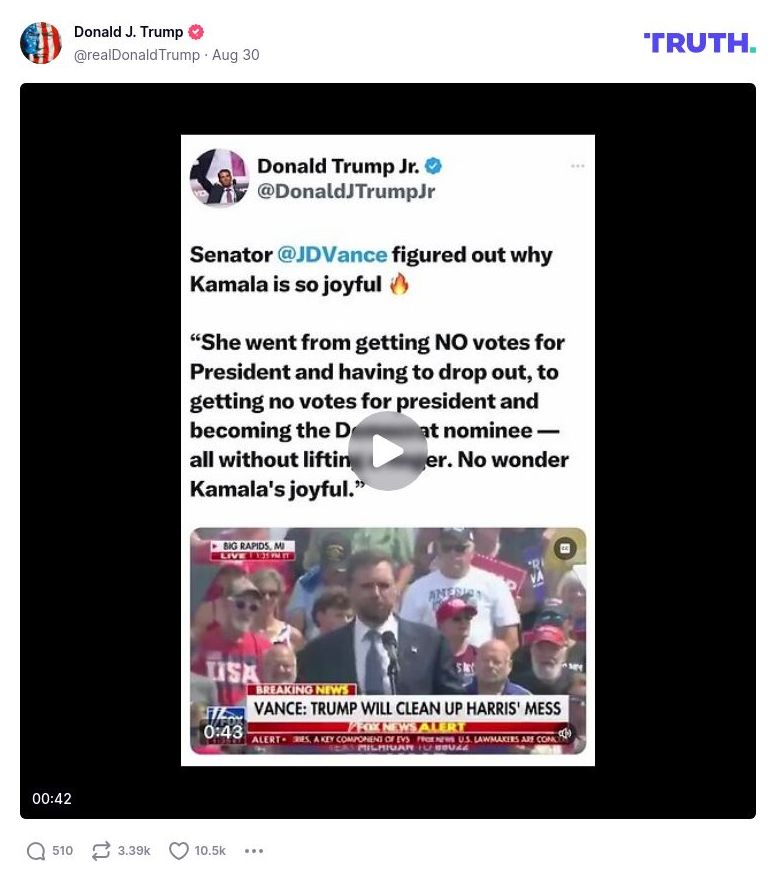Open the @realDonaldTrump profile link
Image resolution: width=777 pixels, height=881 pixels.
tap(137, 55)
